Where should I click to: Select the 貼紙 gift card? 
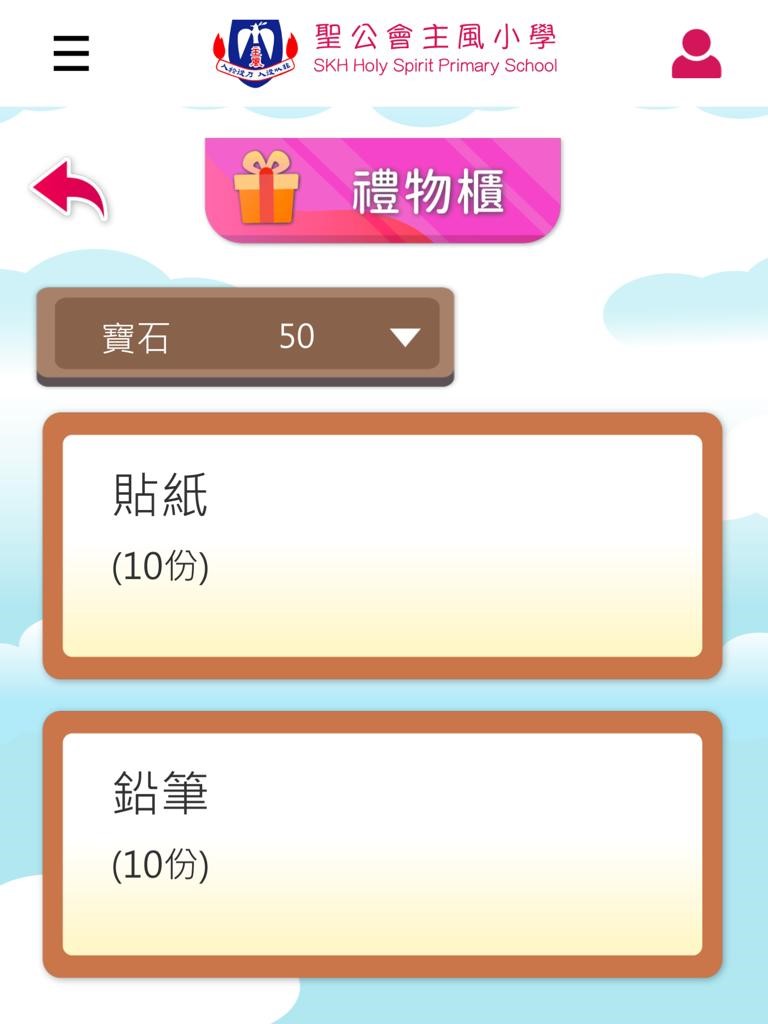[x=382, y=545]
